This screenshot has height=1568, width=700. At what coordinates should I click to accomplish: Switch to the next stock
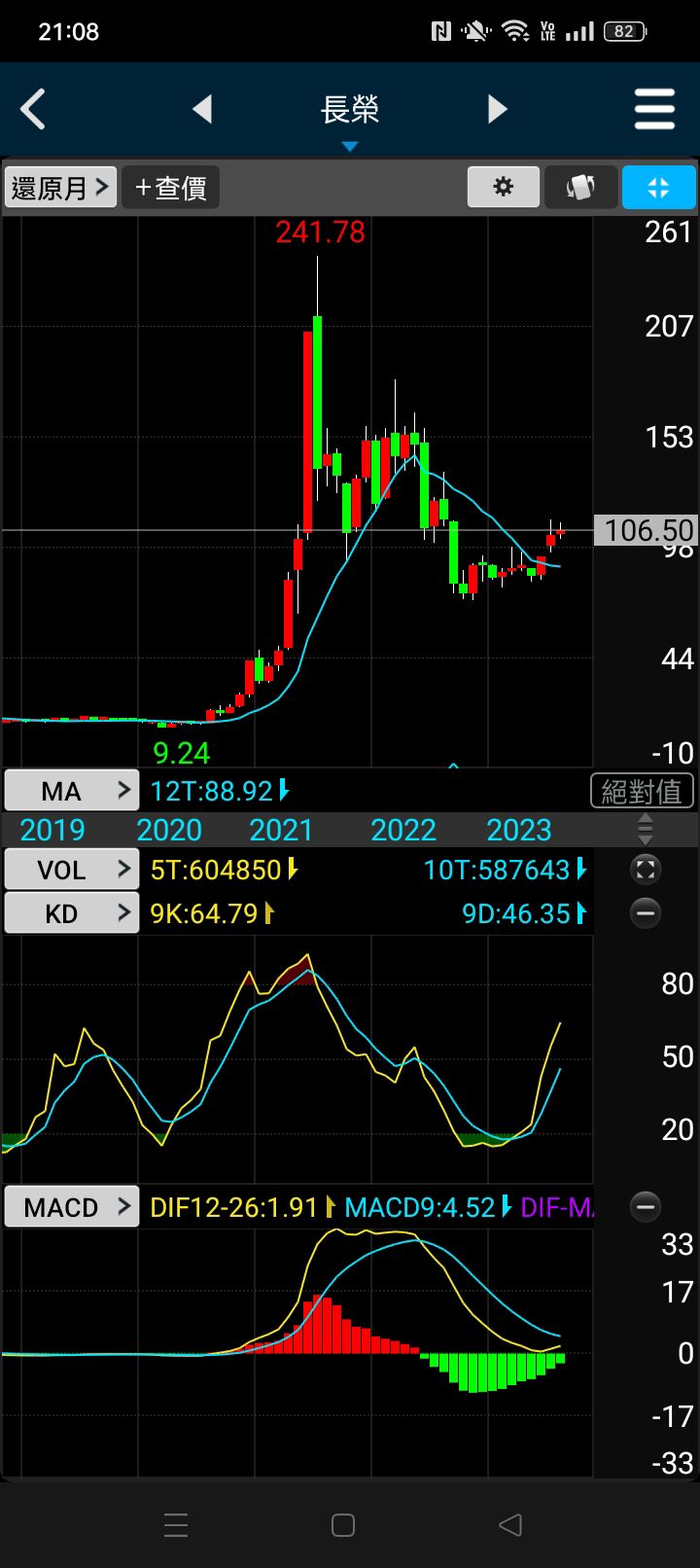click(x=497, y=109)
